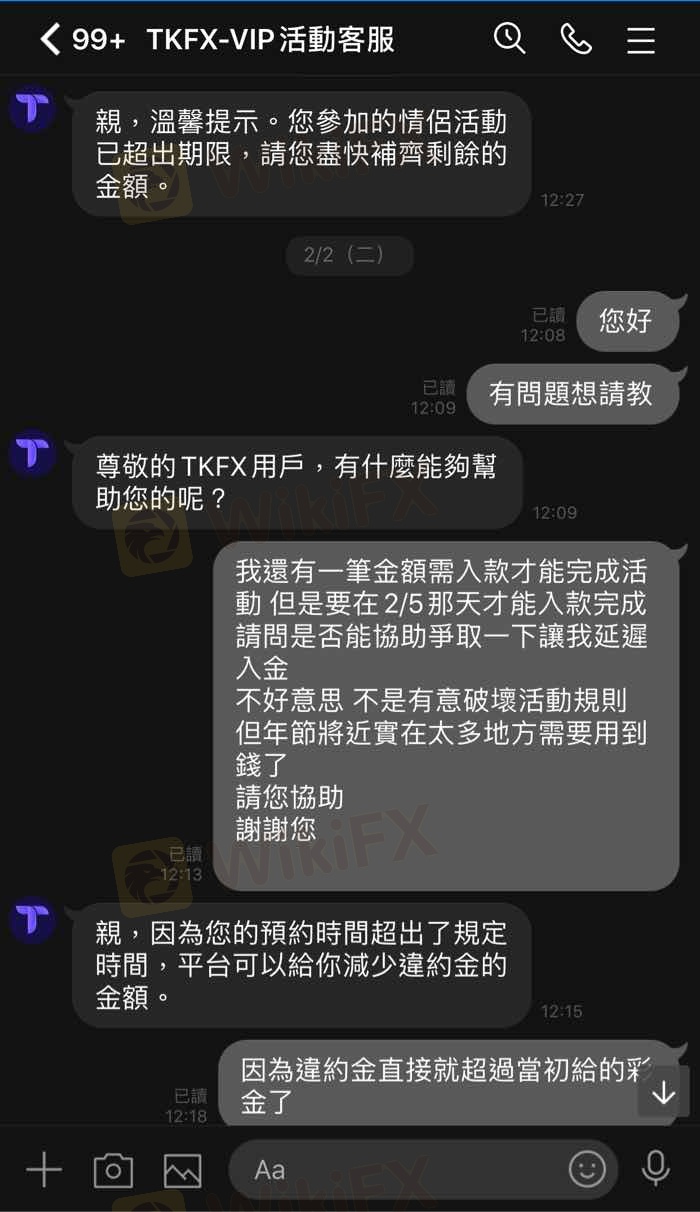
Task: Search within this conversation
Action: (x=509, y=39)
